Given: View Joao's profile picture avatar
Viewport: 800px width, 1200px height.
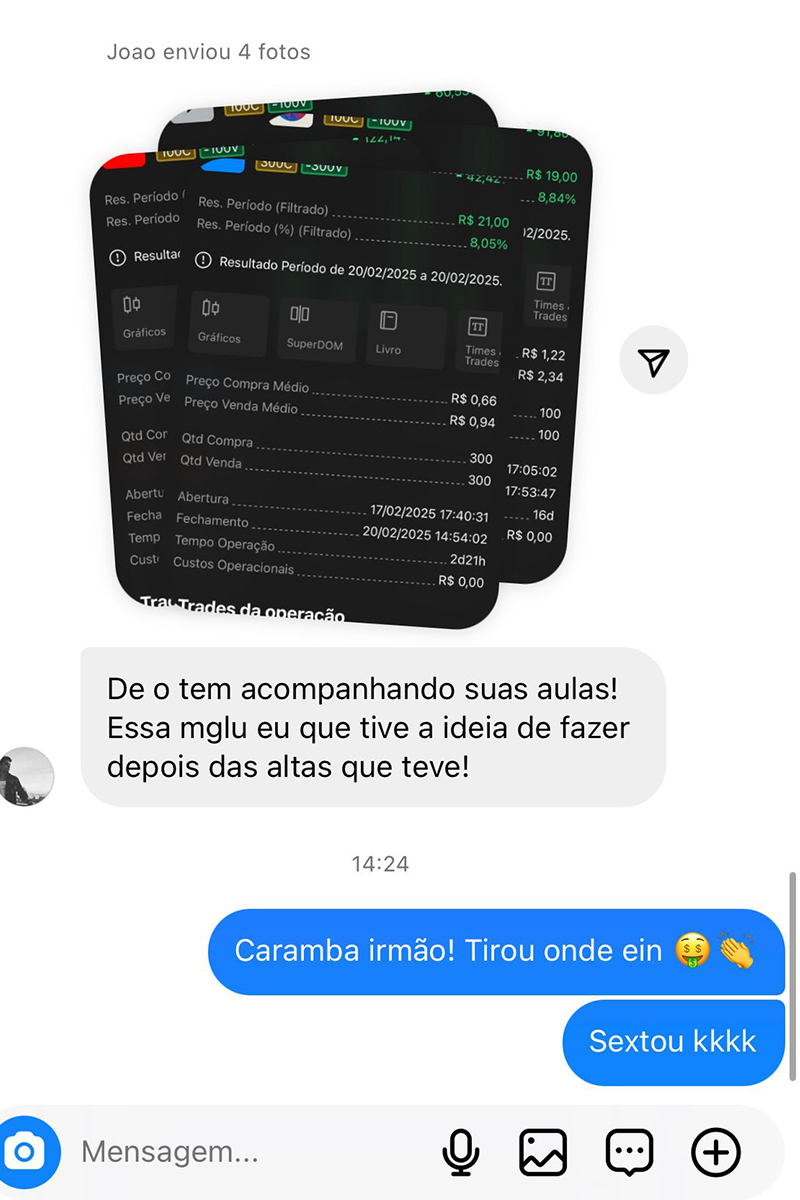Looking at the screenshot, I should click(26, 776).
